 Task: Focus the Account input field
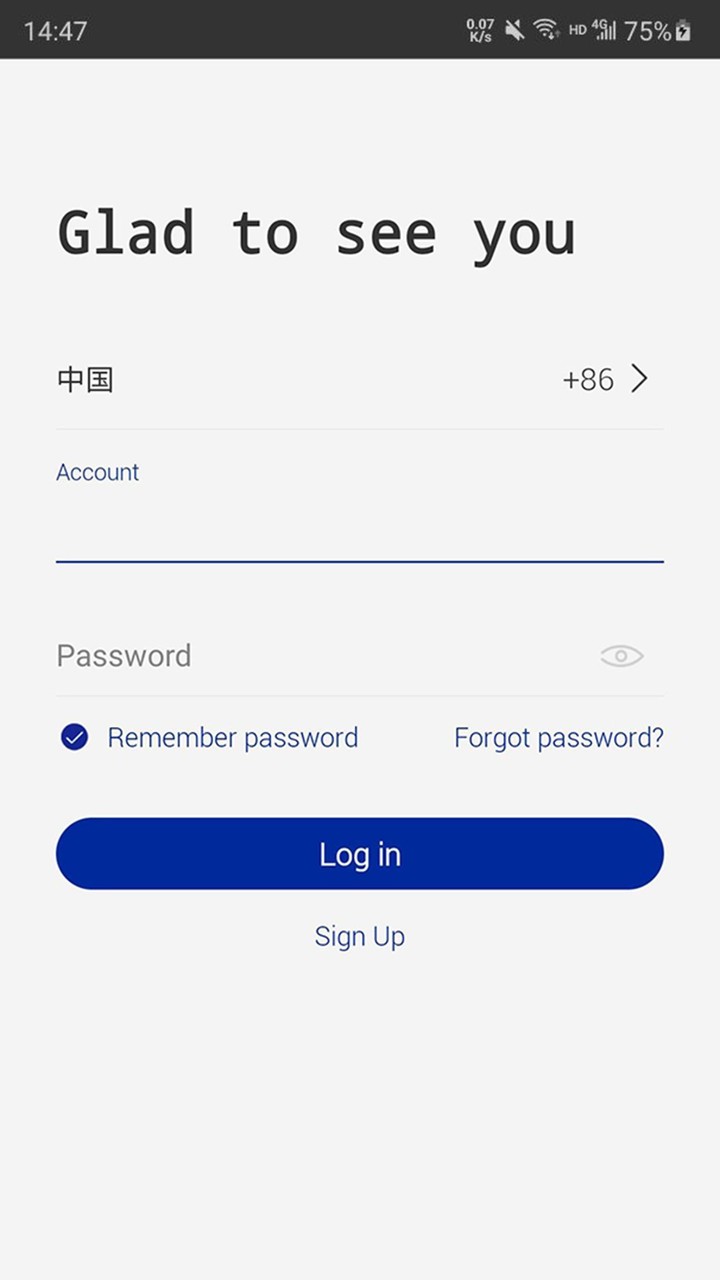click(x=360, y=525)
